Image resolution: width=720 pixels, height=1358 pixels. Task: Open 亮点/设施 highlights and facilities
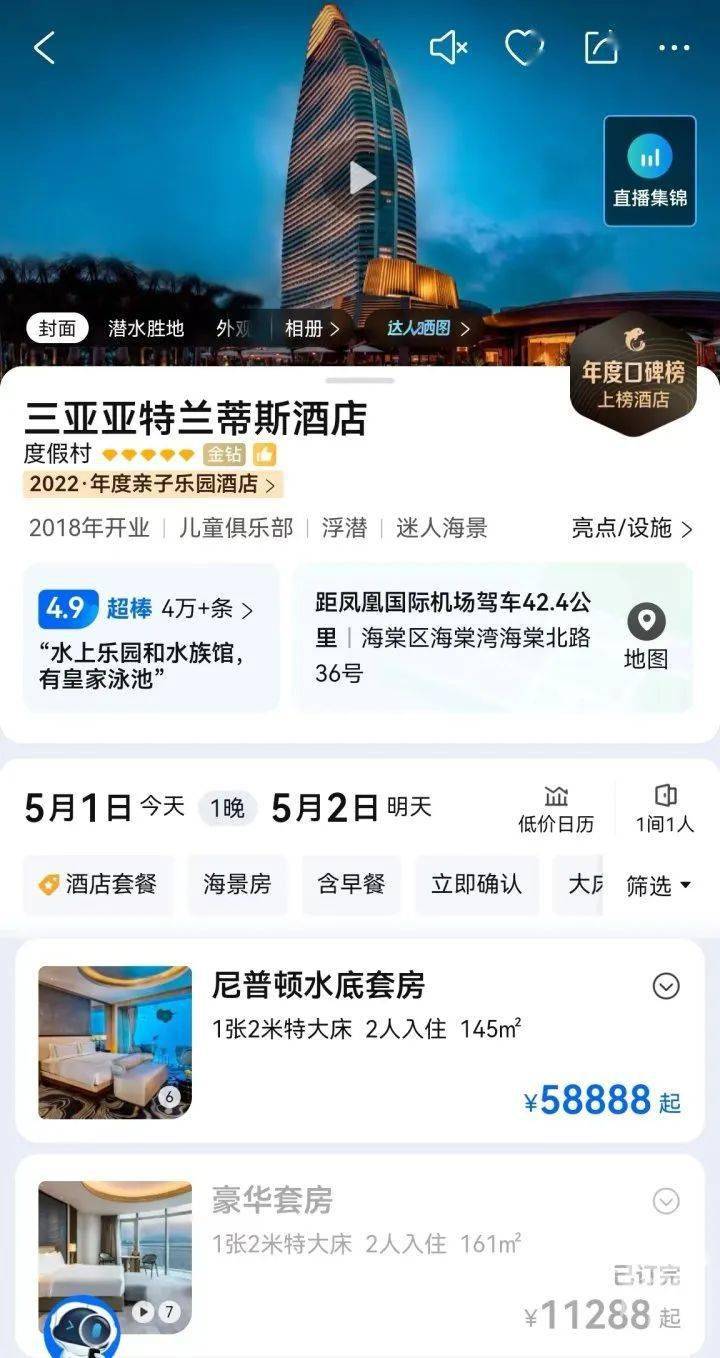pos(632,528)
